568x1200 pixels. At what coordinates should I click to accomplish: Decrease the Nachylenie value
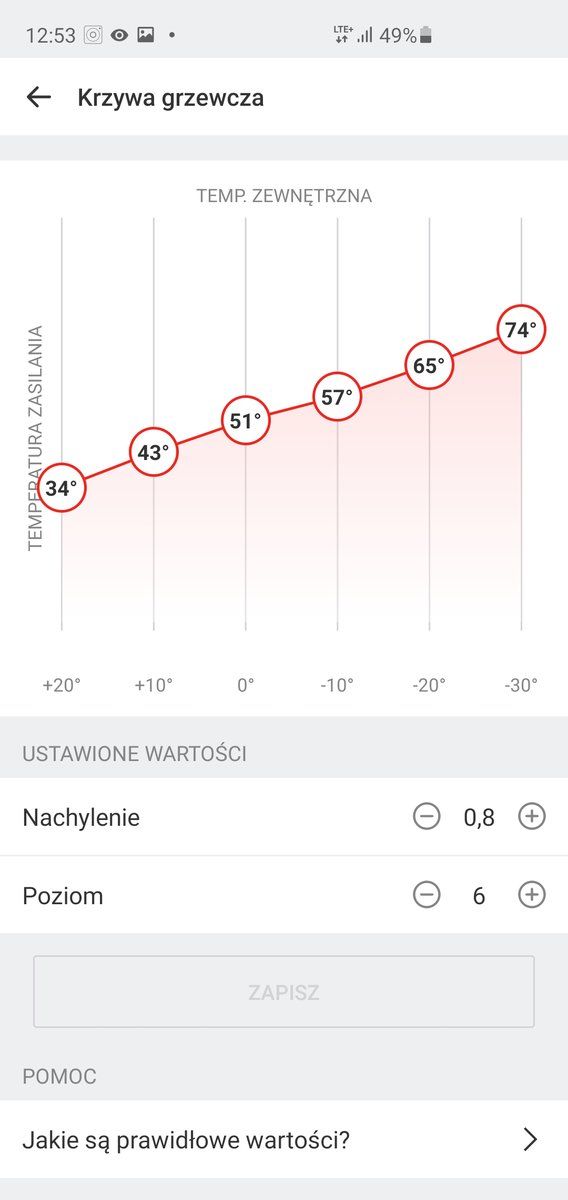click(x=426, y=817)
